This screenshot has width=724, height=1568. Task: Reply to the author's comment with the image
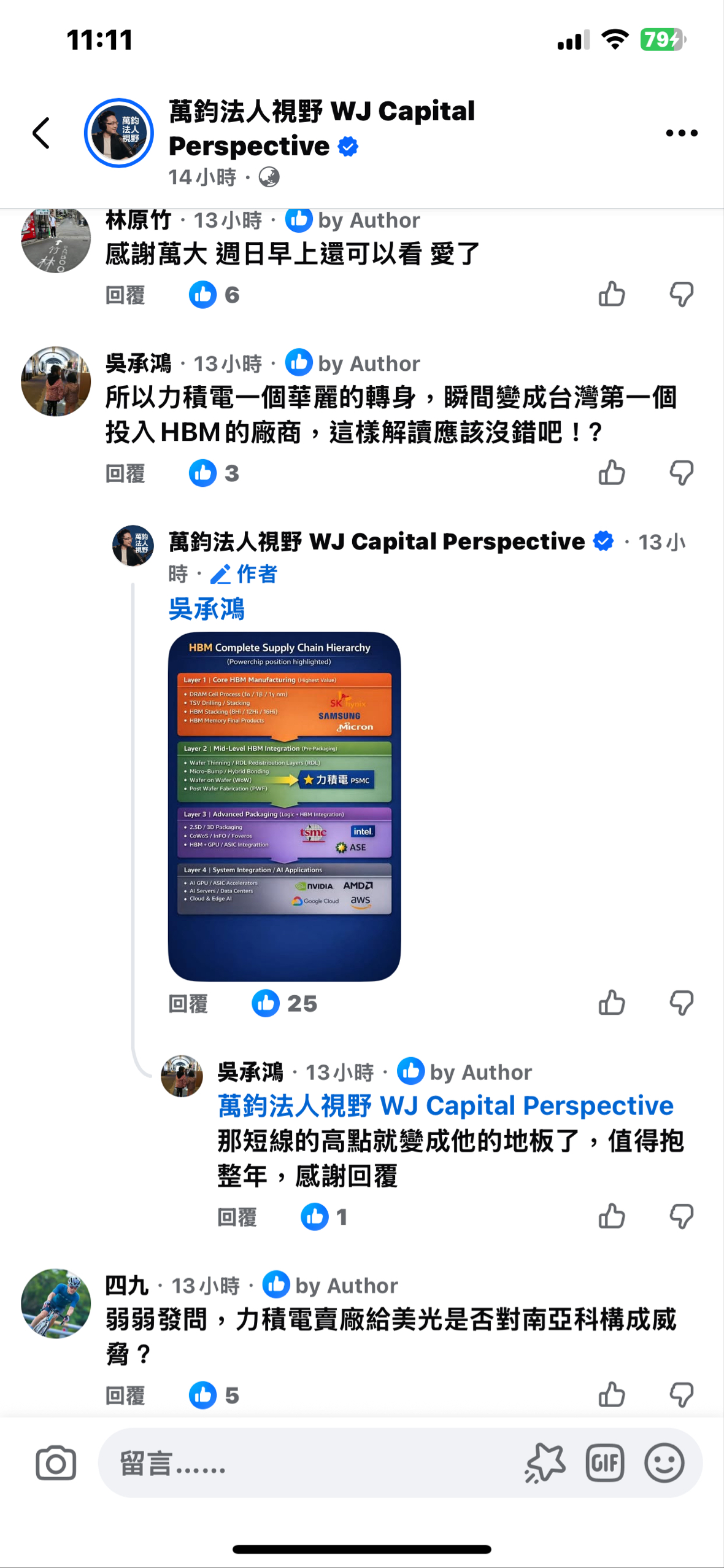188,1004
